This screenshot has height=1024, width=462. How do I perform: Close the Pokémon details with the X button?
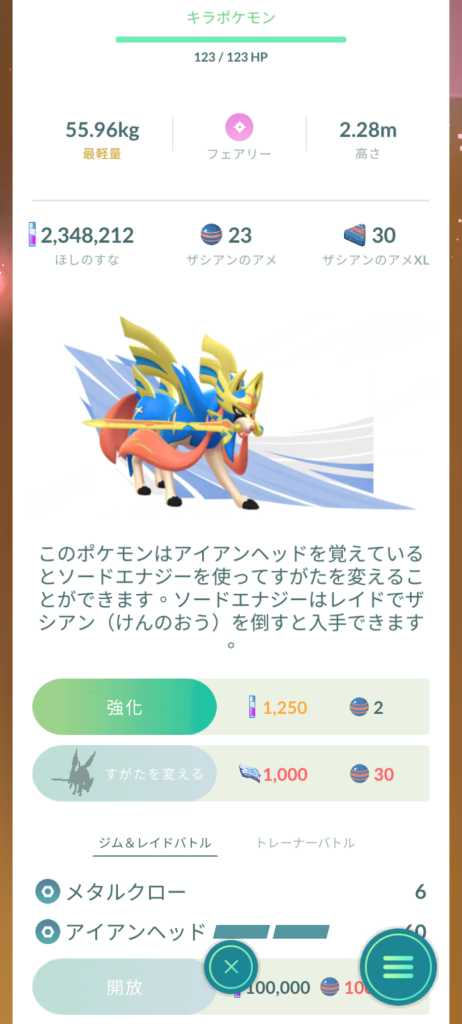tap(231, 967)
